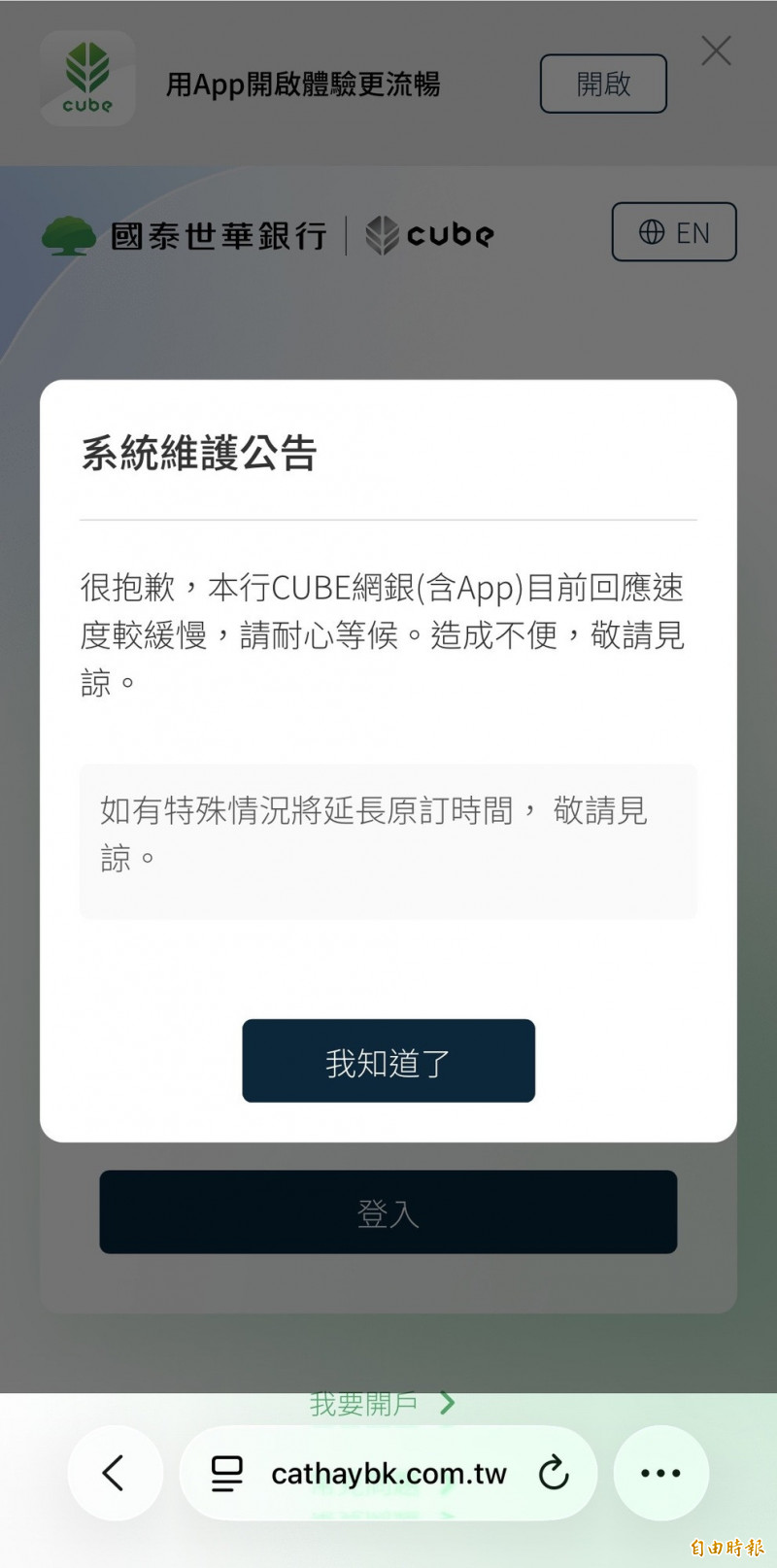The width and height of the screenshot is (777, 1568).
Task: Tap the cathaybk.com.tw address bar
Action: (x=388, y=1473)
